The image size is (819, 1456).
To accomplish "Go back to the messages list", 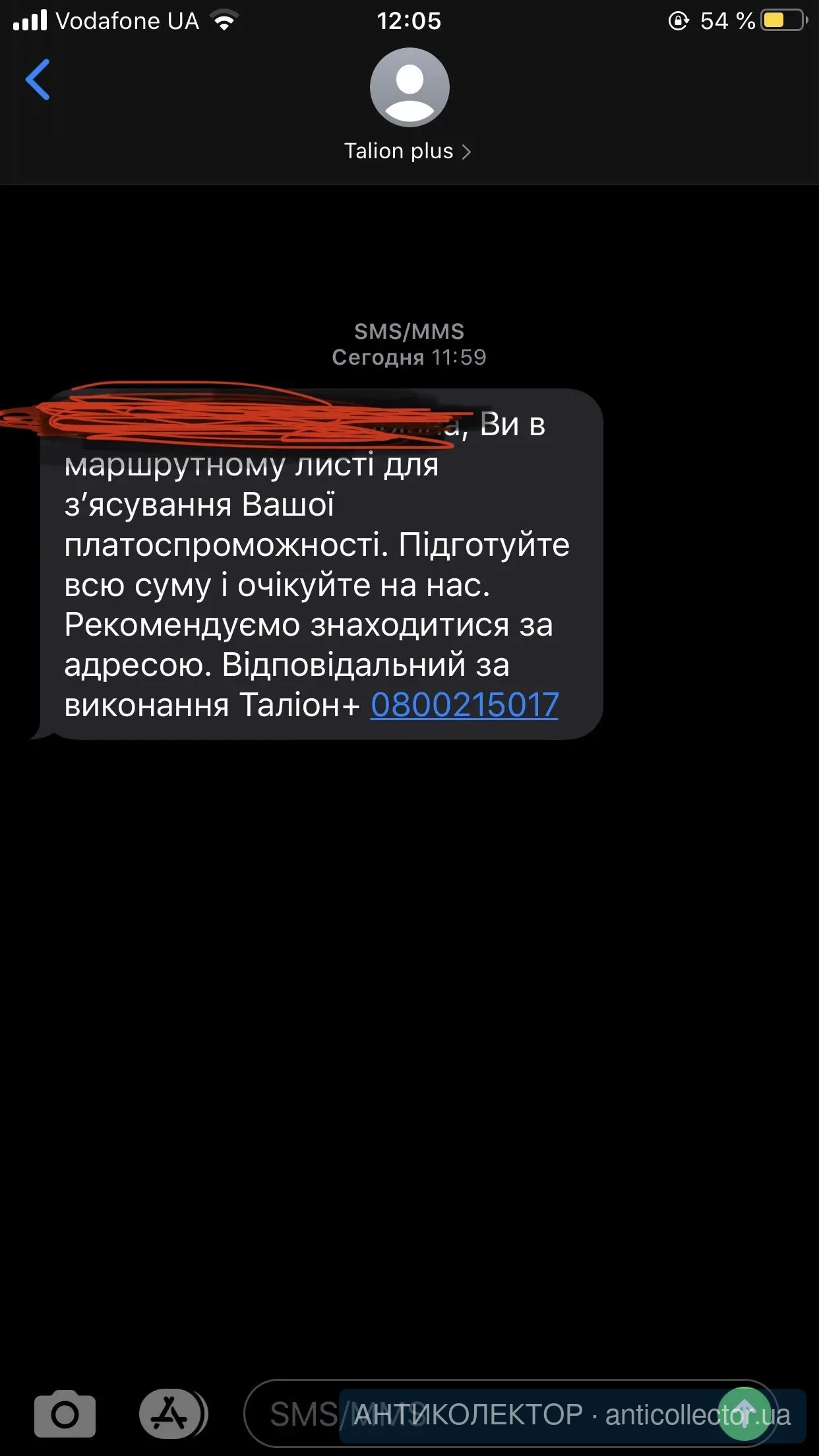I will 38,80.
